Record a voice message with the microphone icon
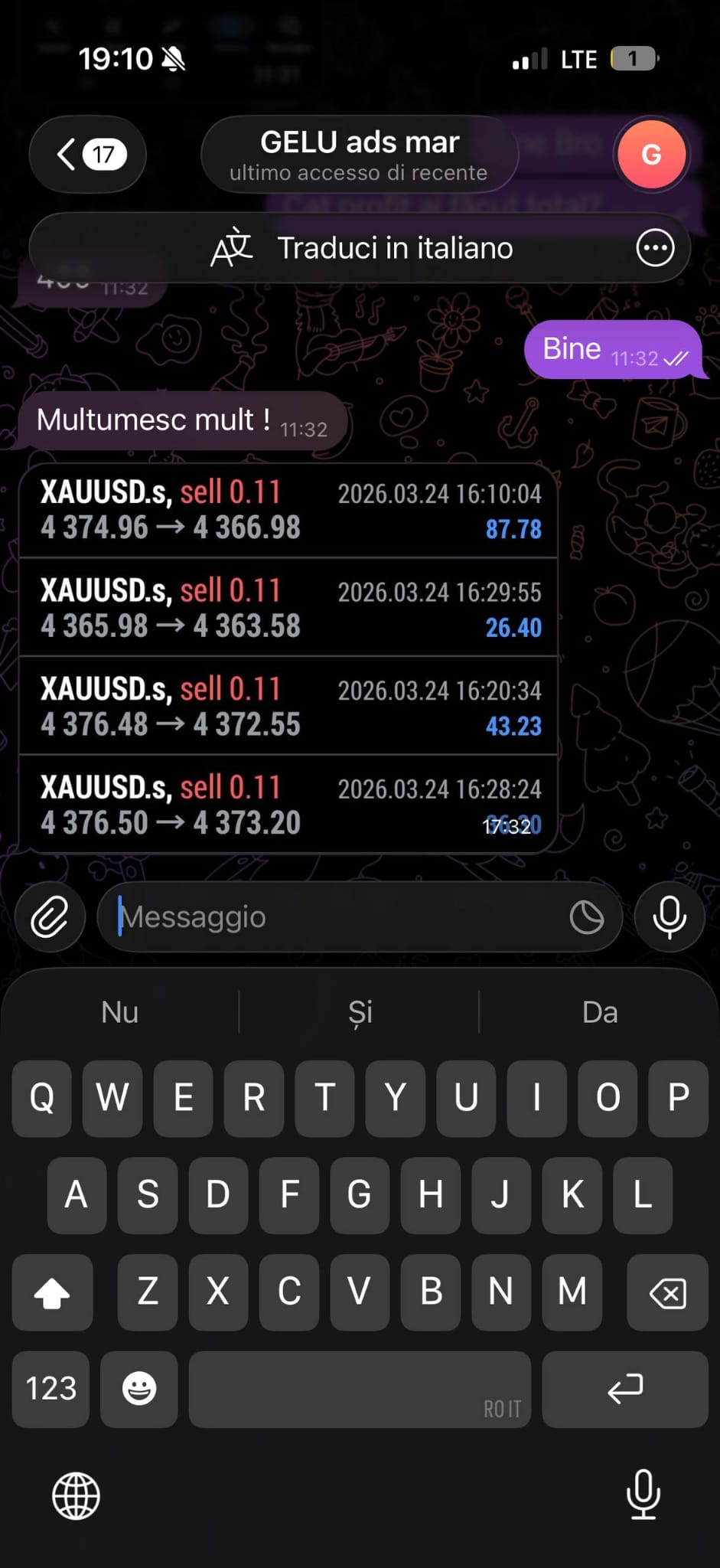Viewport: 720px width, 1568px height. pyautogui.click(x=669, y=916)
